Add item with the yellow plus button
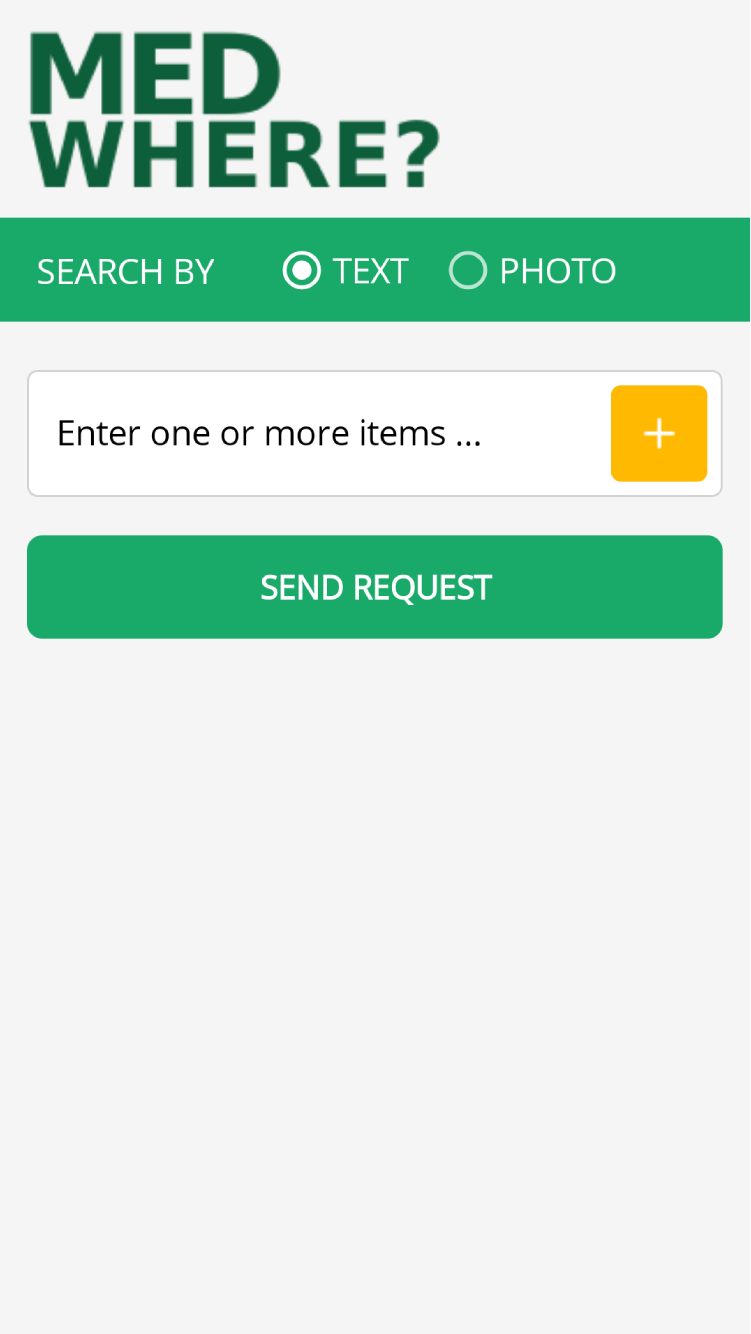 [x=659, y=433]
